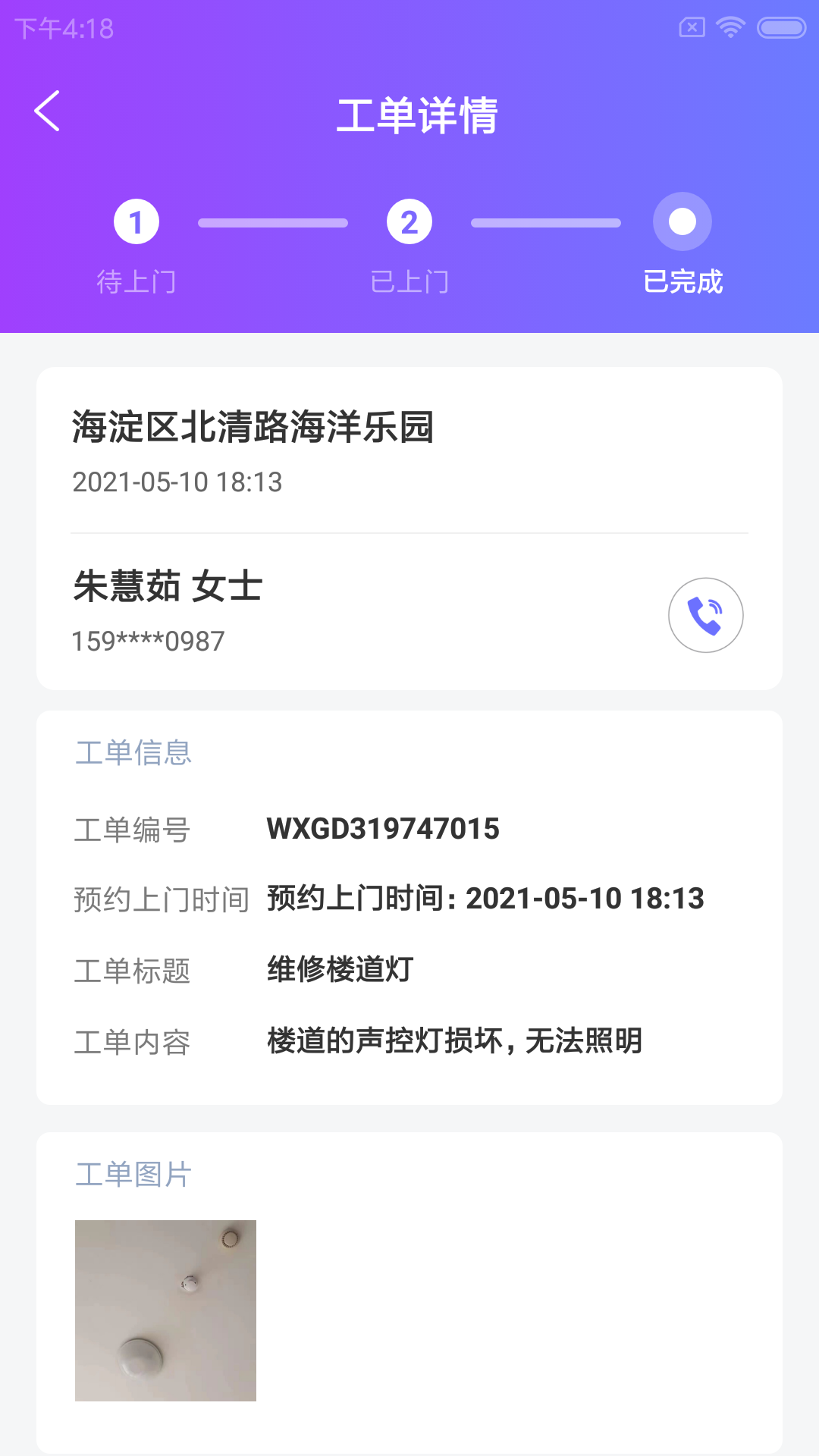Tap the progress line between steps 1 and 2
This screenshot has width=819, height=1456.
[x=271, y=221]
